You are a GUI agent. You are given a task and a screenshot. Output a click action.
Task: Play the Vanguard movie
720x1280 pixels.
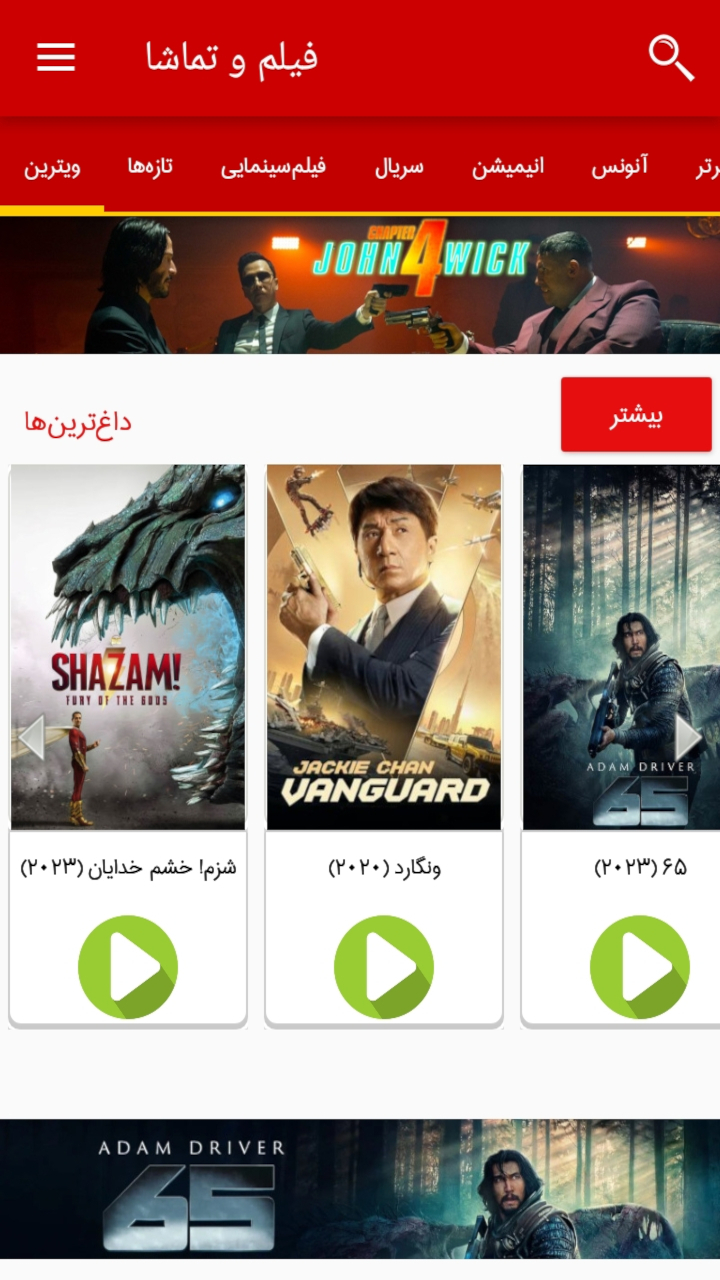click(x=383, y=966)
